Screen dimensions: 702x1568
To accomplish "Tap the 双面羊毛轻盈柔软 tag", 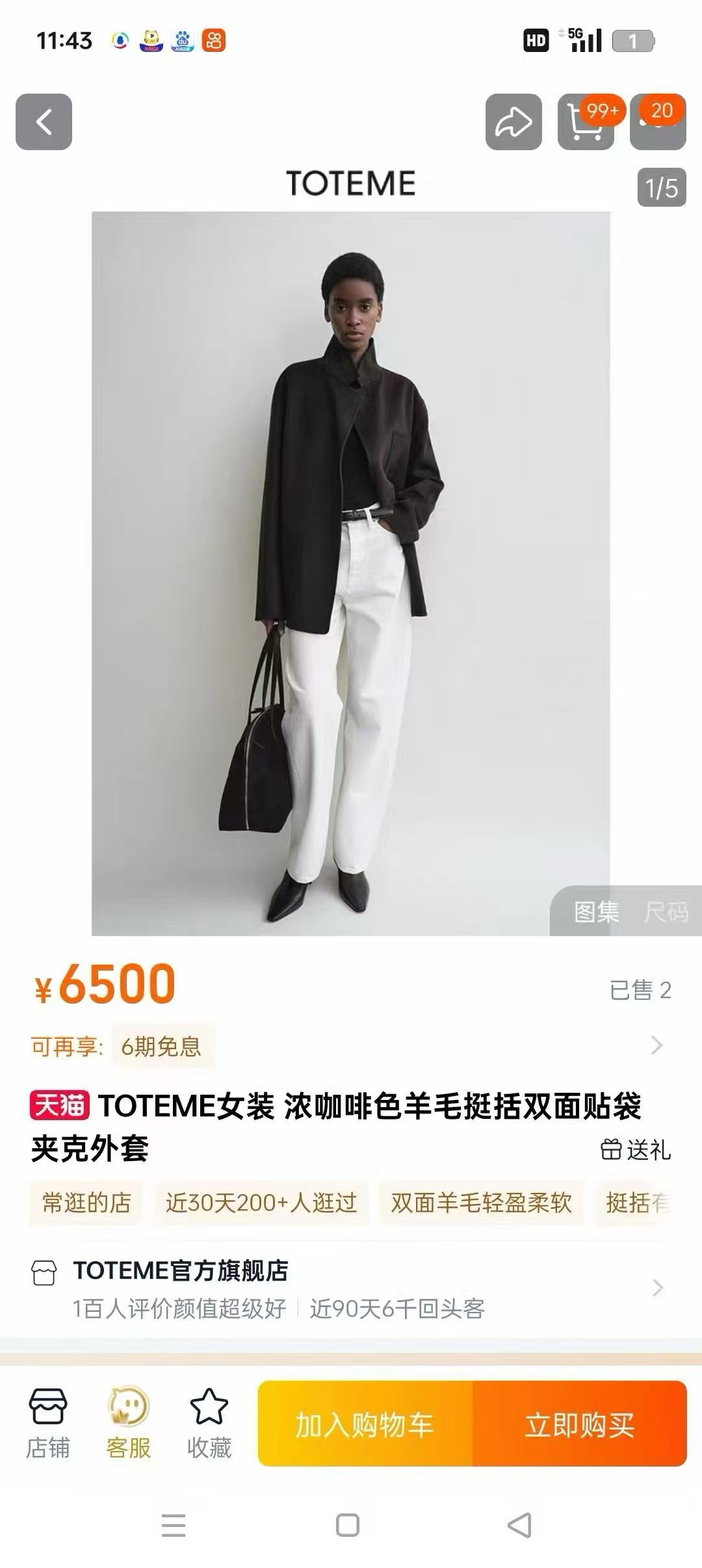I will click(x=481, y=1203).
